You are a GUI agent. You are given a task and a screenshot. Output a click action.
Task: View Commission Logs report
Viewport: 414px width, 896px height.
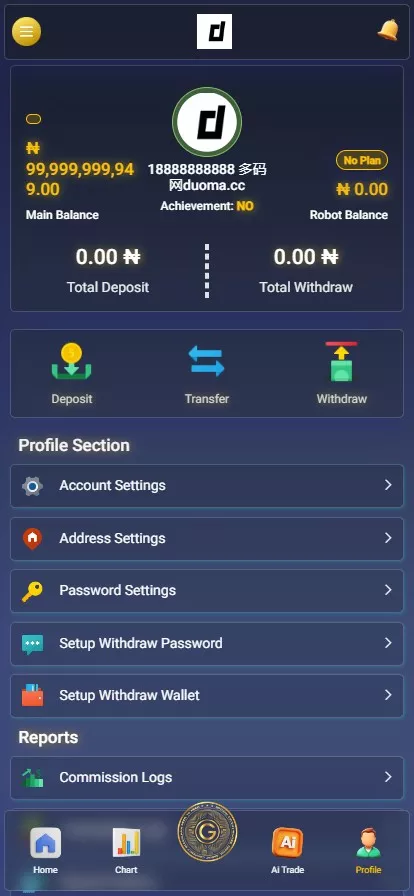coord(207,778)
